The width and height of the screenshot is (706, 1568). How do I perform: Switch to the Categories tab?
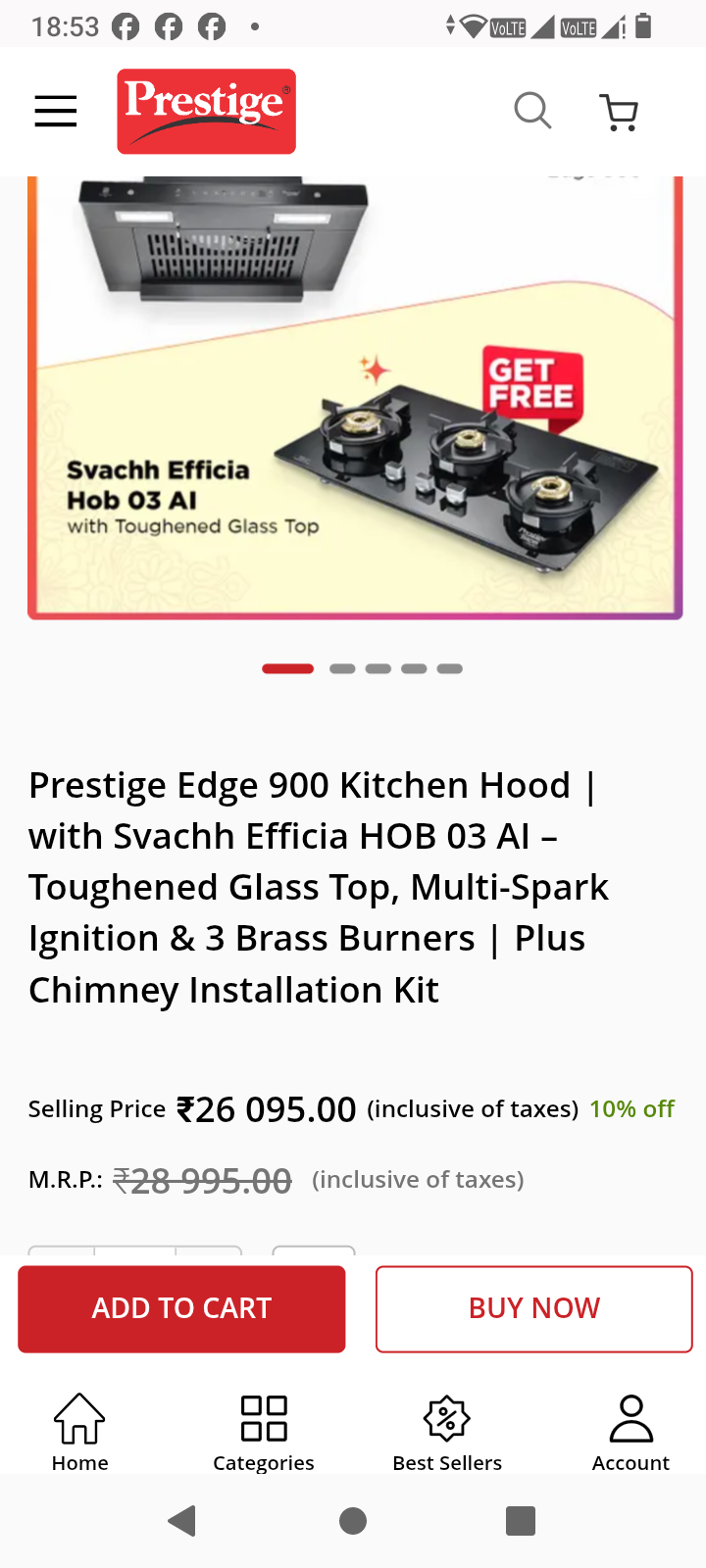coord(264,1432)
